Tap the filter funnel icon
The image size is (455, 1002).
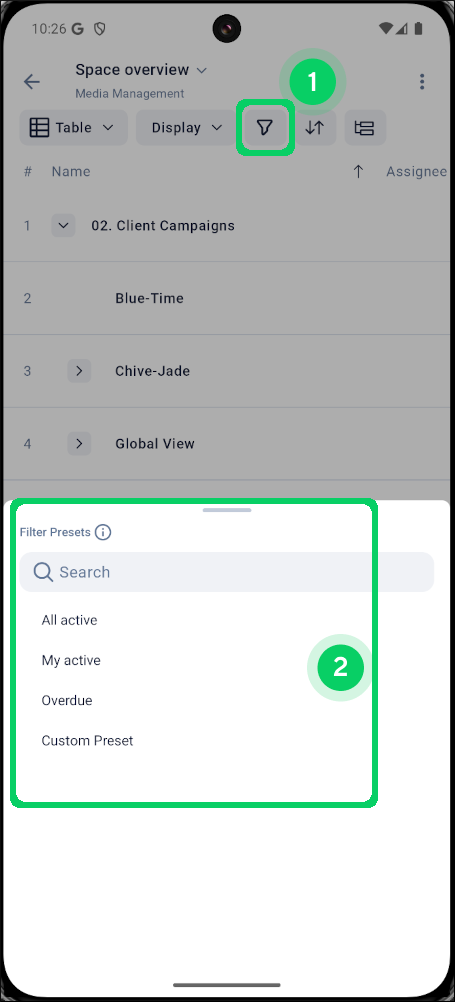coord(265,128)
